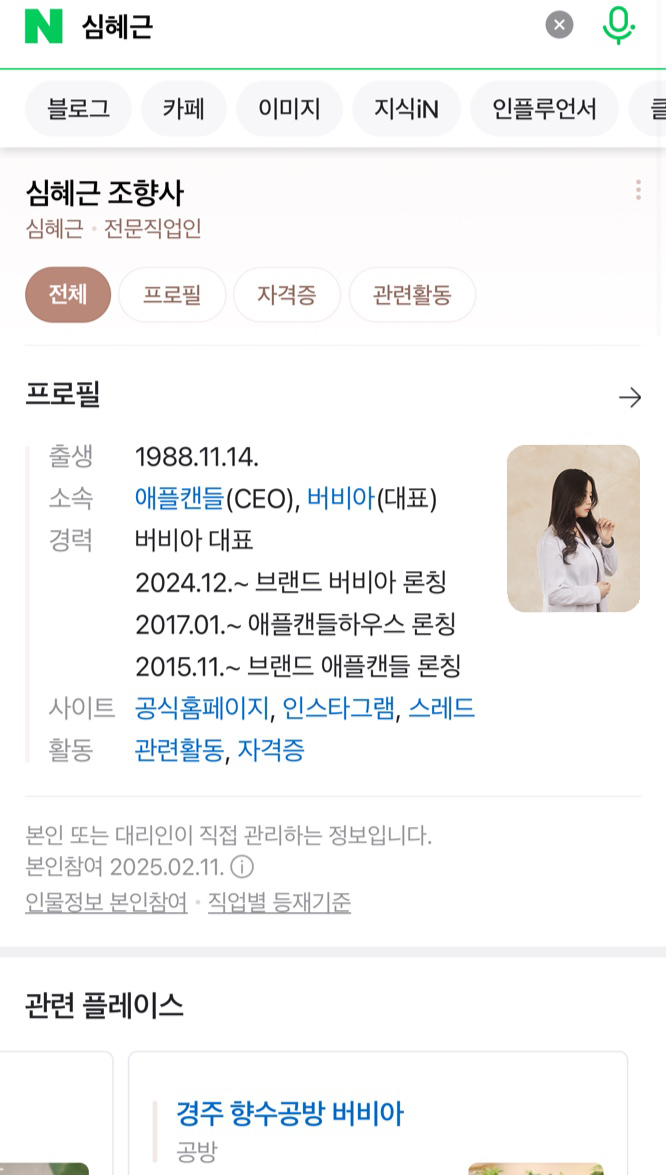Open the 인스타그램 link
Viewport: 666px width, 1175px height.
pyautogui.click(x=338, y=709)
